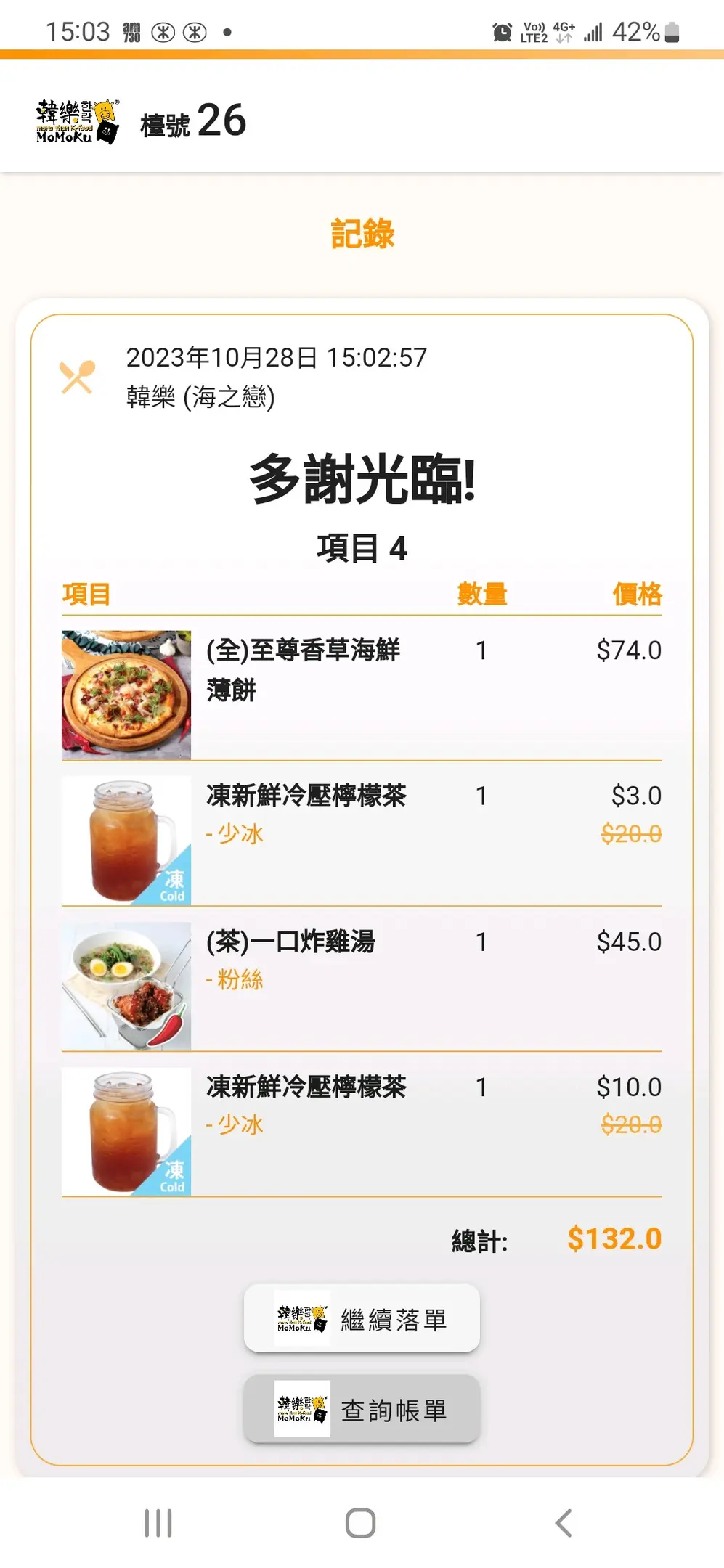This screenshot has width=724, height=1568.
Task: Open the recent apps view
Action: [x=158, y=1523]
